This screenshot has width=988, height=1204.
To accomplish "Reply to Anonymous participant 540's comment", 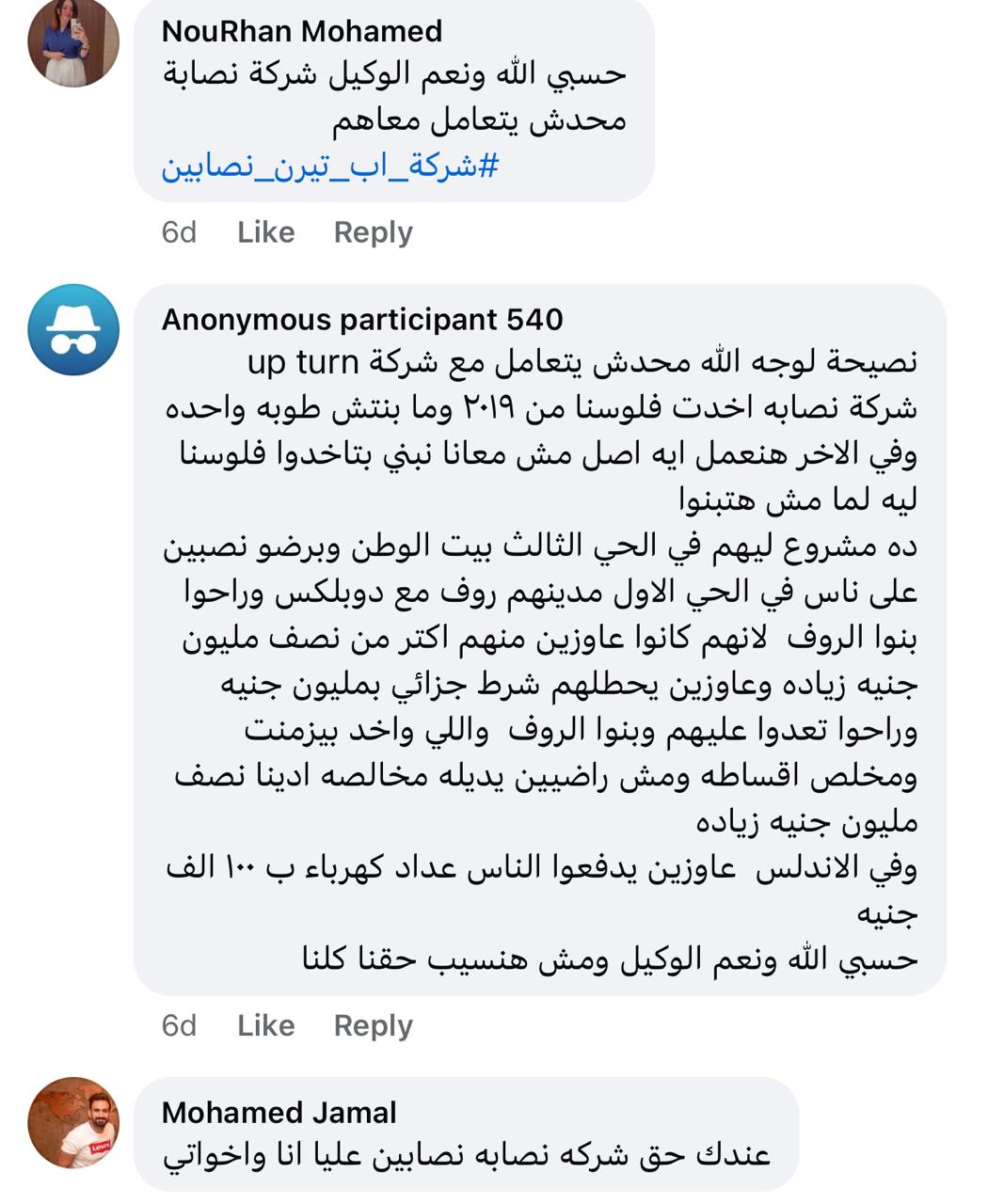I will tap(373, 1025).
